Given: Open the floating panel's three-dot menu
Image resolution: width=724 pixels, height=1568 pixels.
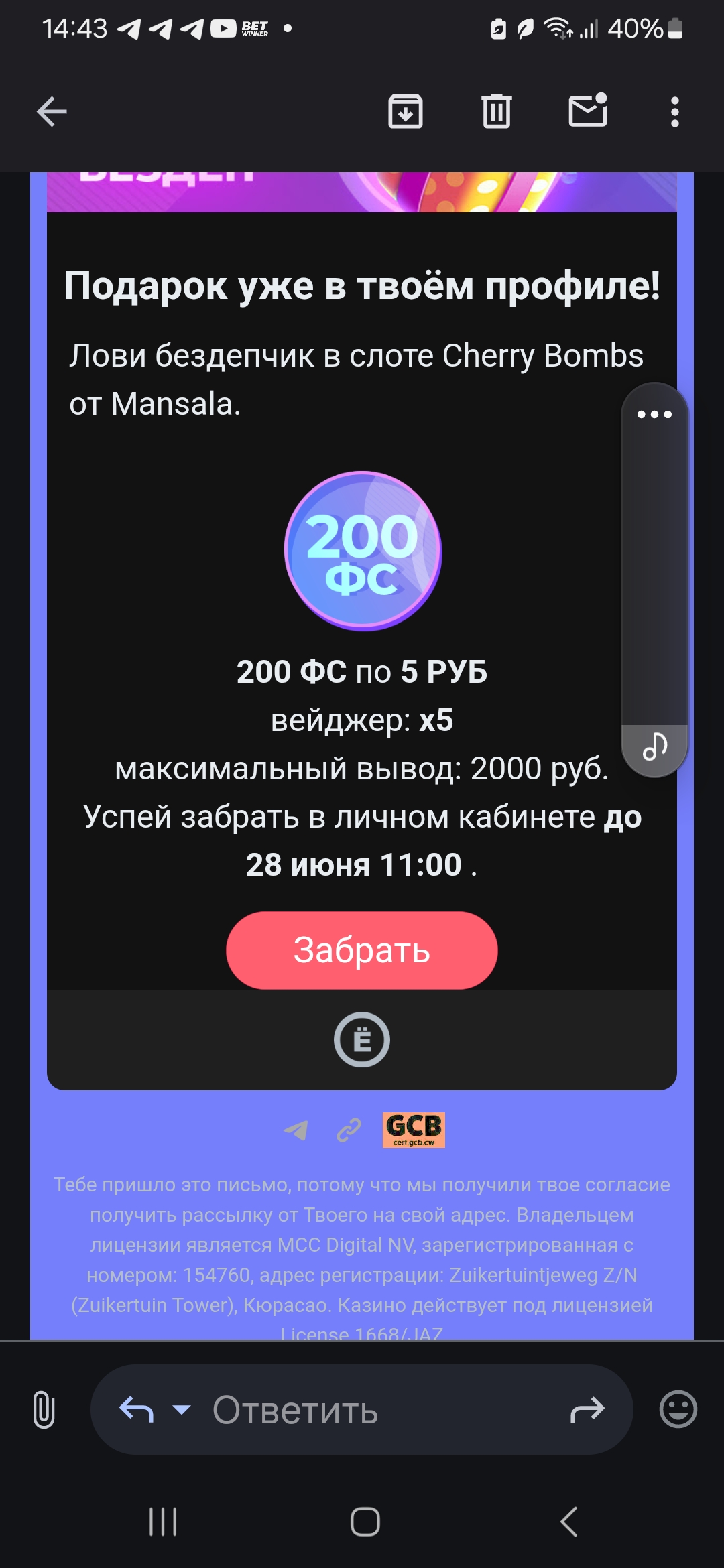Looking at the screenshot, I should point(654,414).
